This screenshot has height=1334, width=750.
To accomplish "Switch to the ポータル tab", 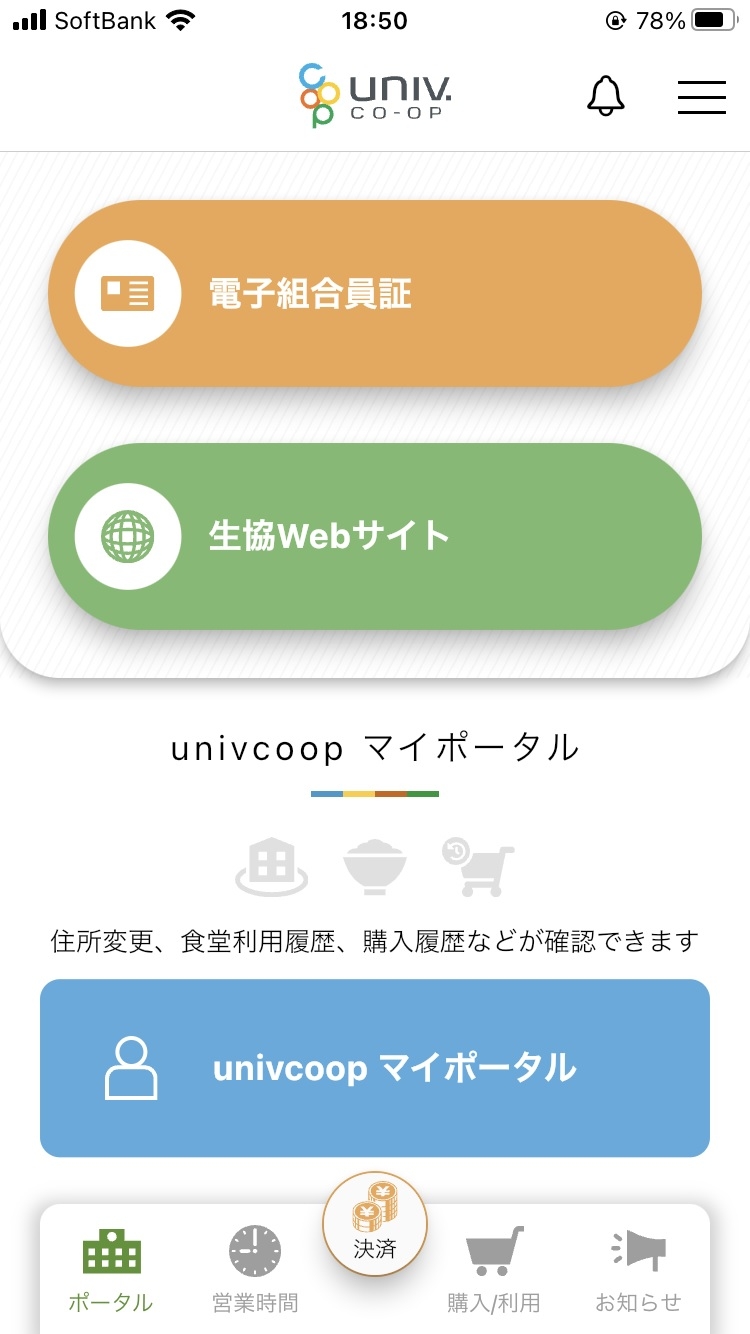I will (111, 1269).
